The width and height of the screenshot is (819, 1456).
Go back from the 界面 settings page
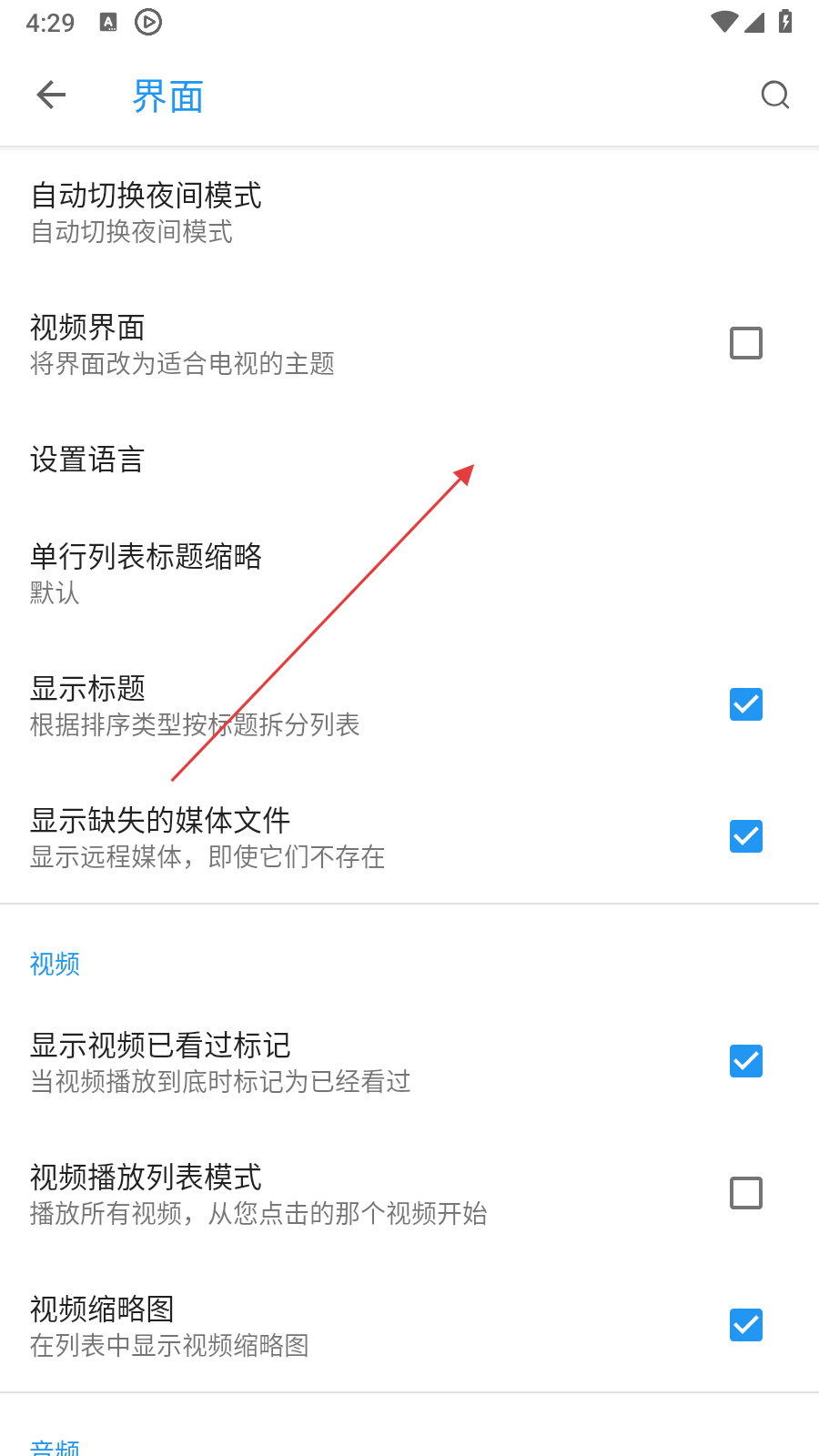[x=52, y=95]
